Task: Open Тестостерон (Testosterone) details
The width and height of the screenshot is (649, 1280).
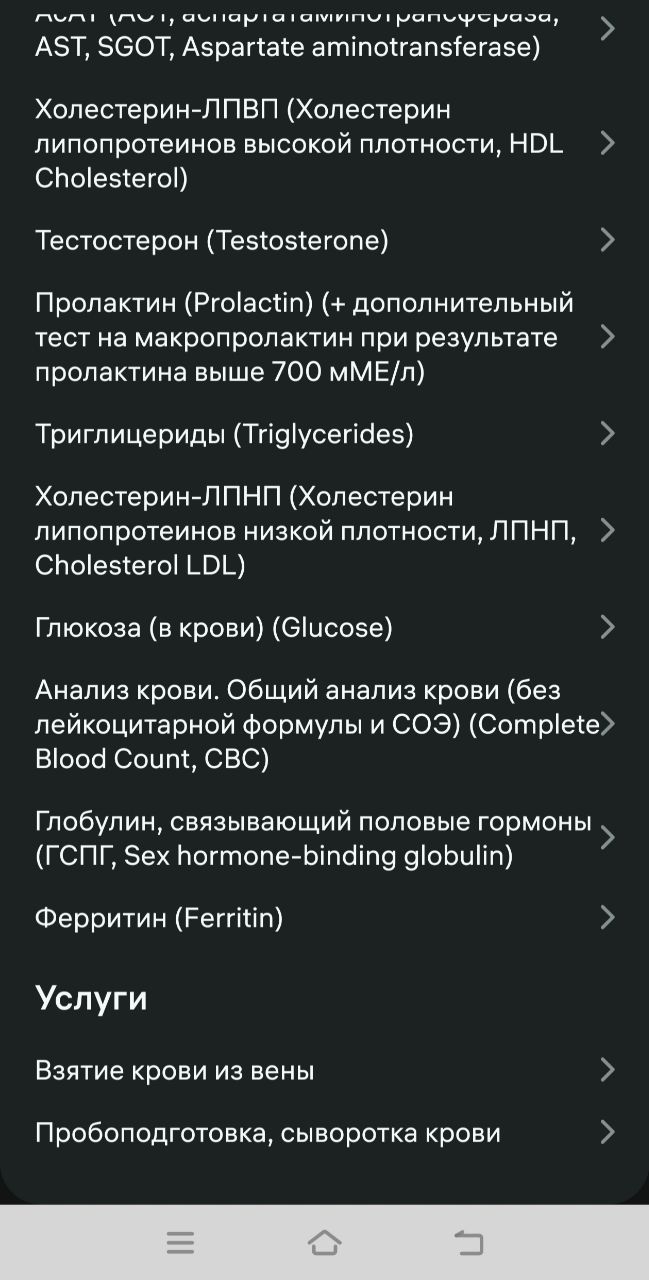Action: click(x=324, y=240)
